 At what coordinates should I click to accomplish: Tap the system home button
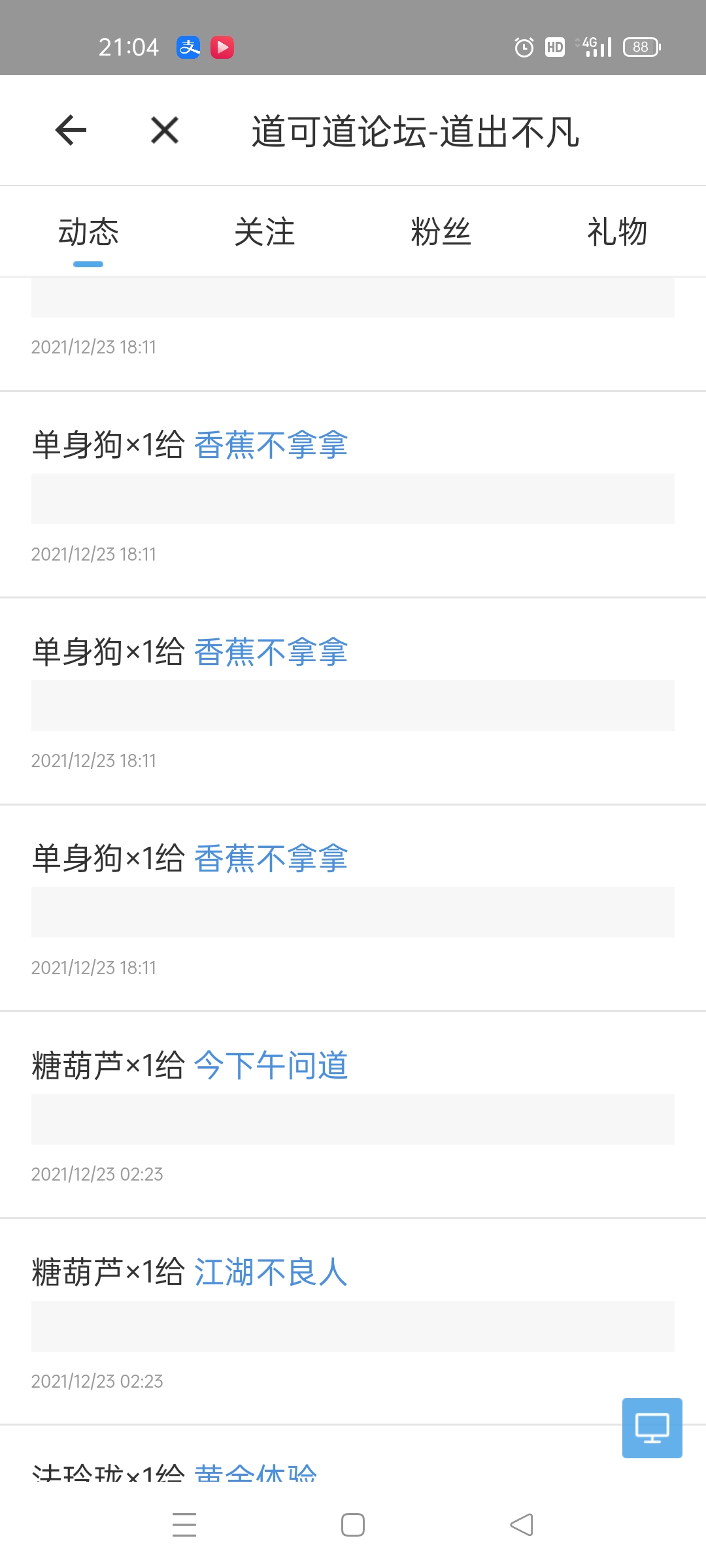click(353, 1525)
